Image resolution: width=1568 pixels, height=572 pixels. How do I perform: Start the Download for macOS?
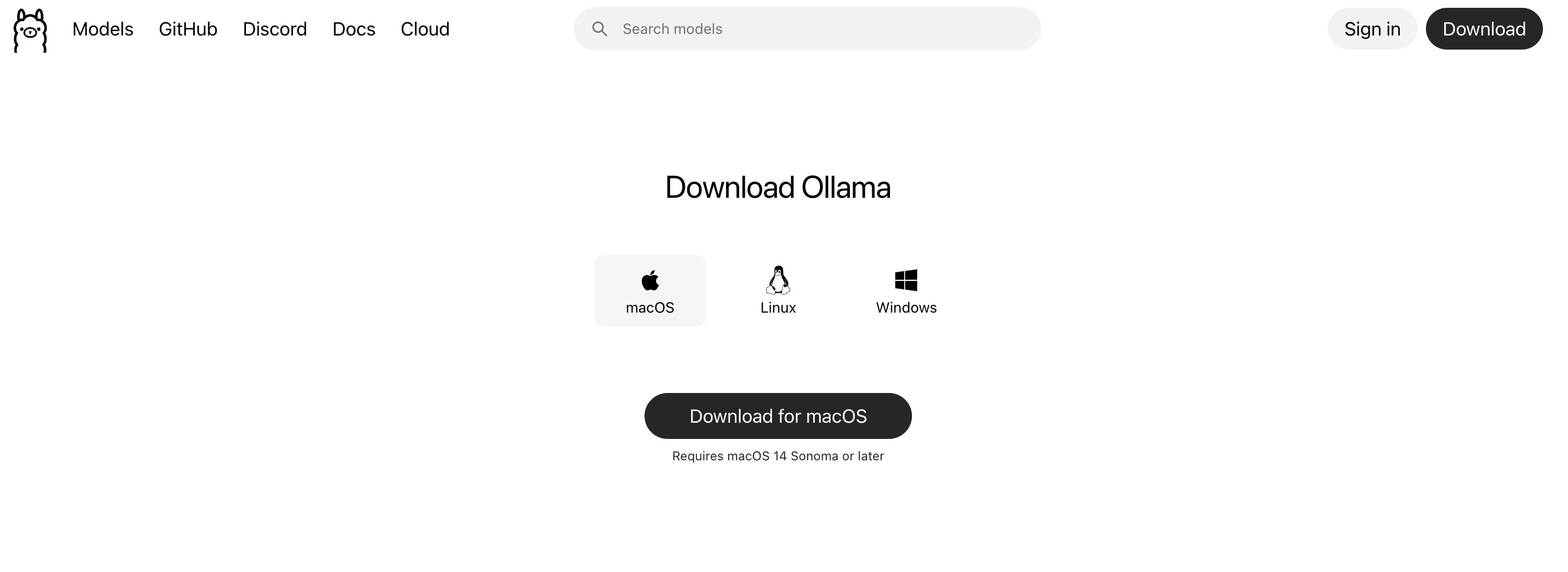pyautogui.click(x=778, y=416)
